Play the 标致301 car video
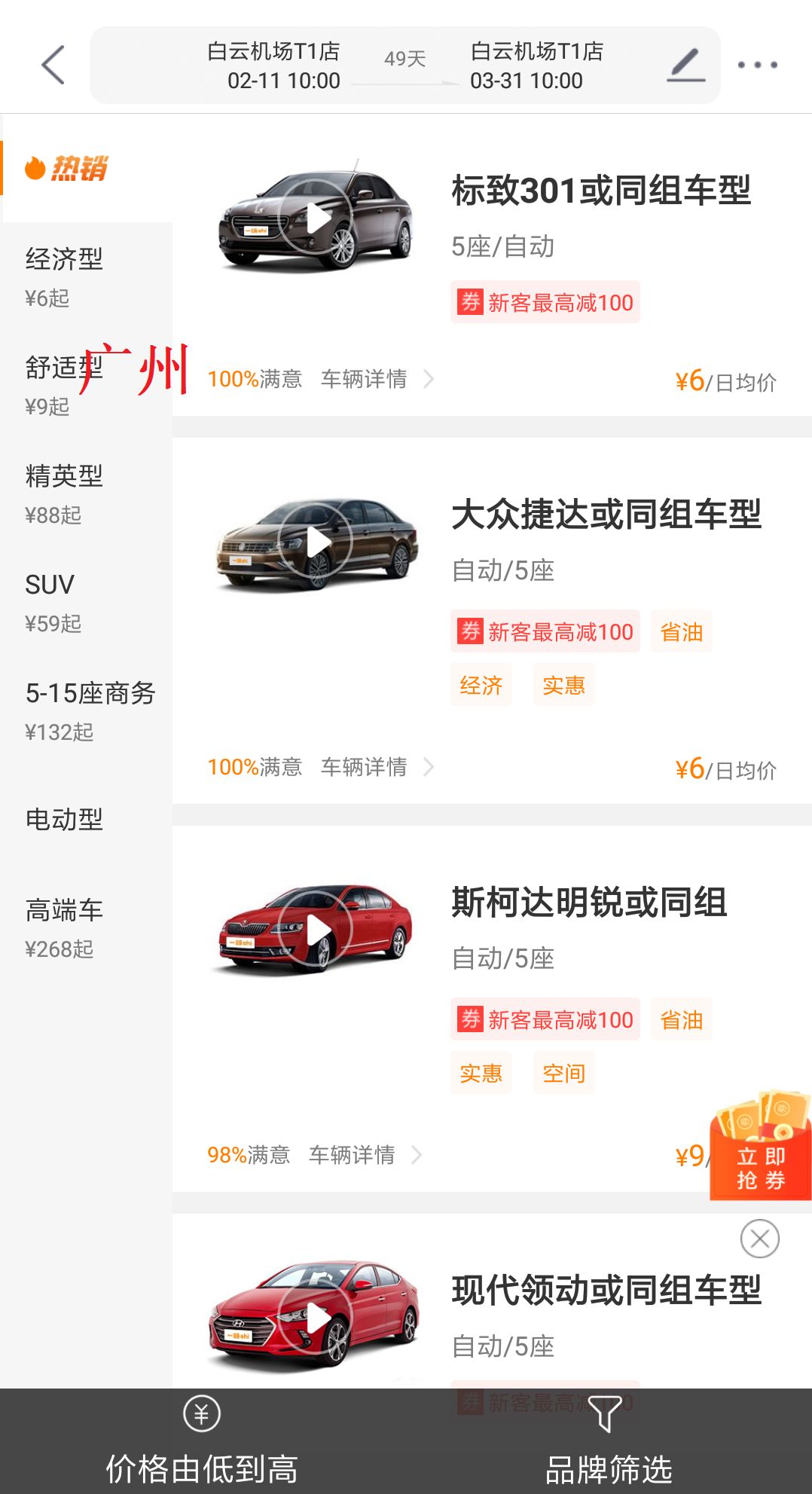This screenshot has width=812, height=1494. tap(317, 218)
